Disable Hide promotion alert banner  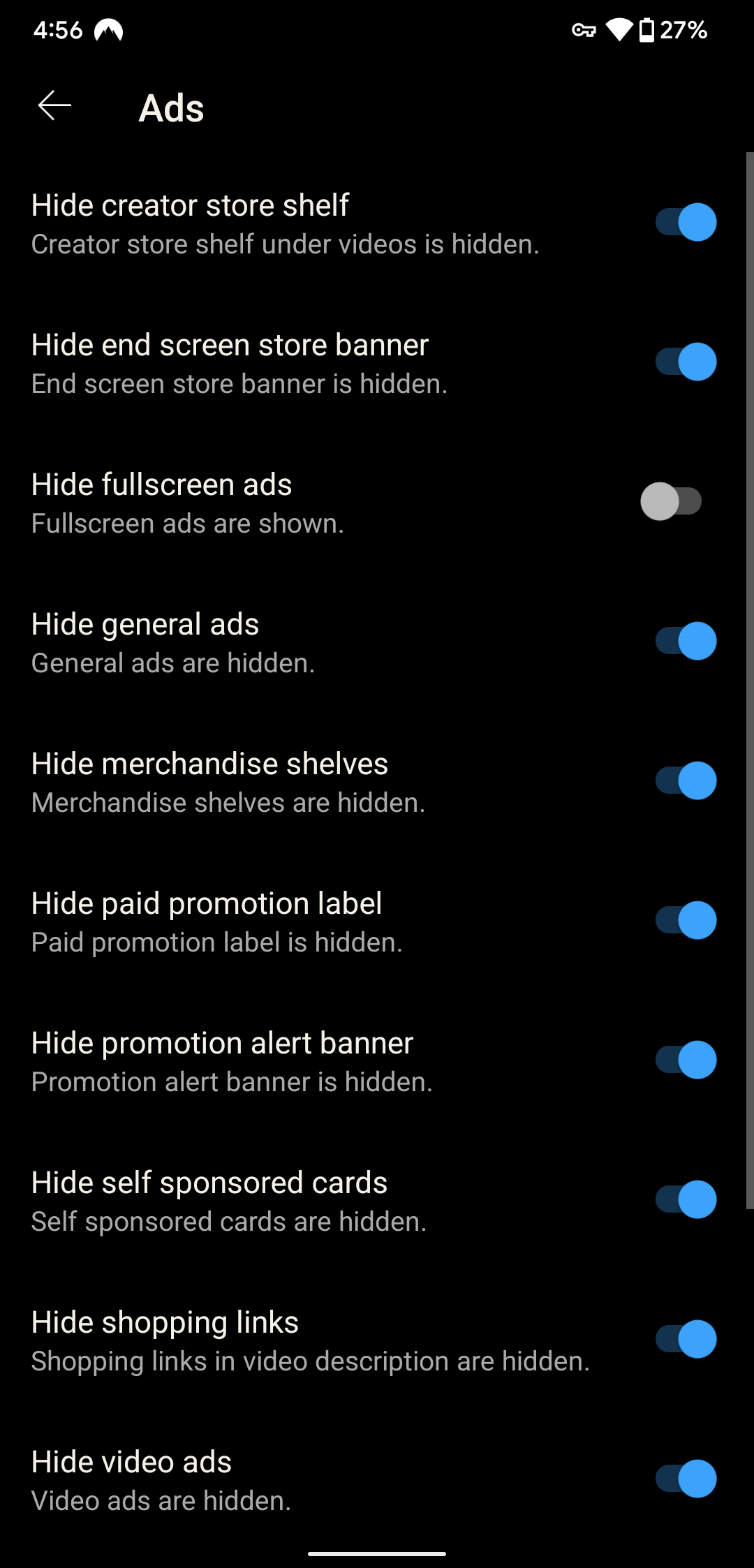click(686, 1060)
